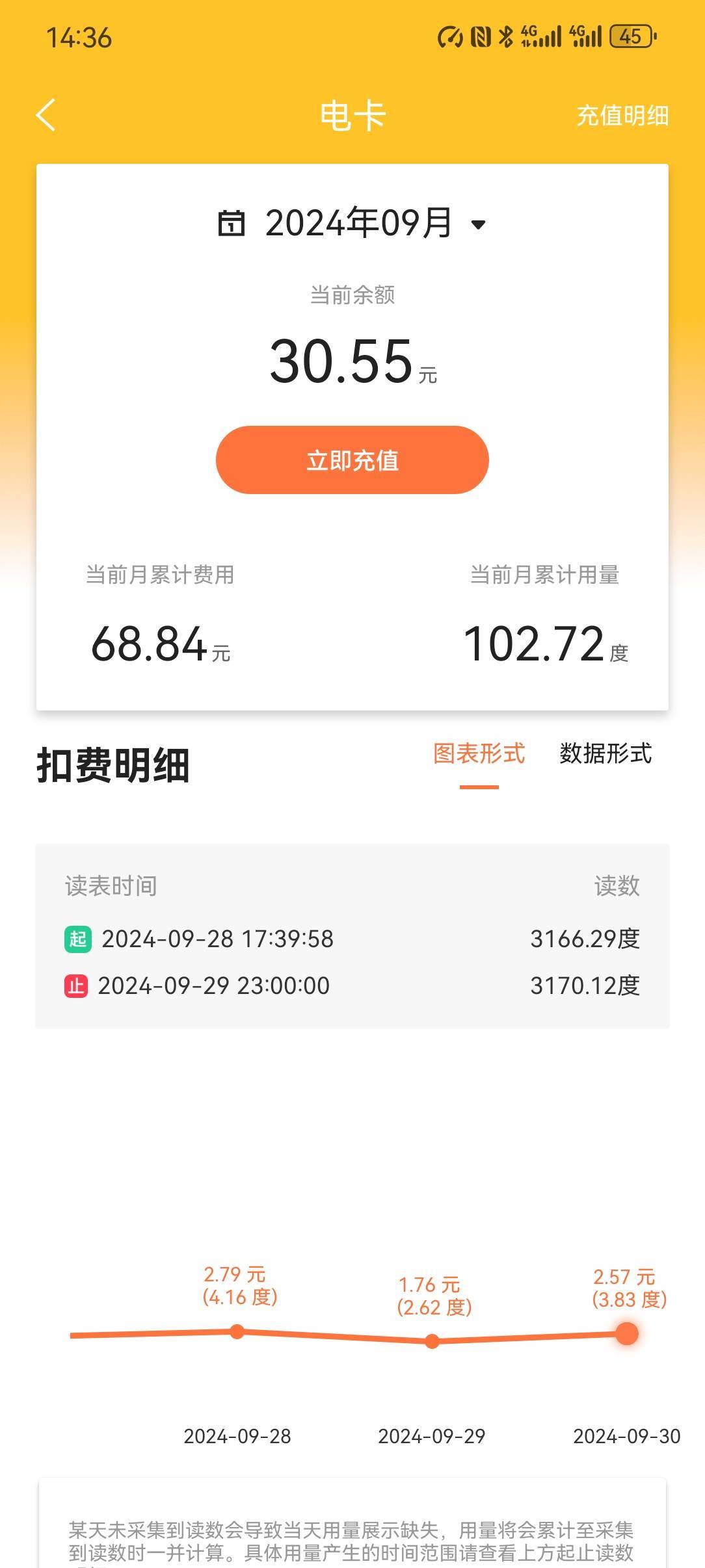Open 充值明细 recharge details
Screen dimensions: 705x1568
click(x=622, y=116)
